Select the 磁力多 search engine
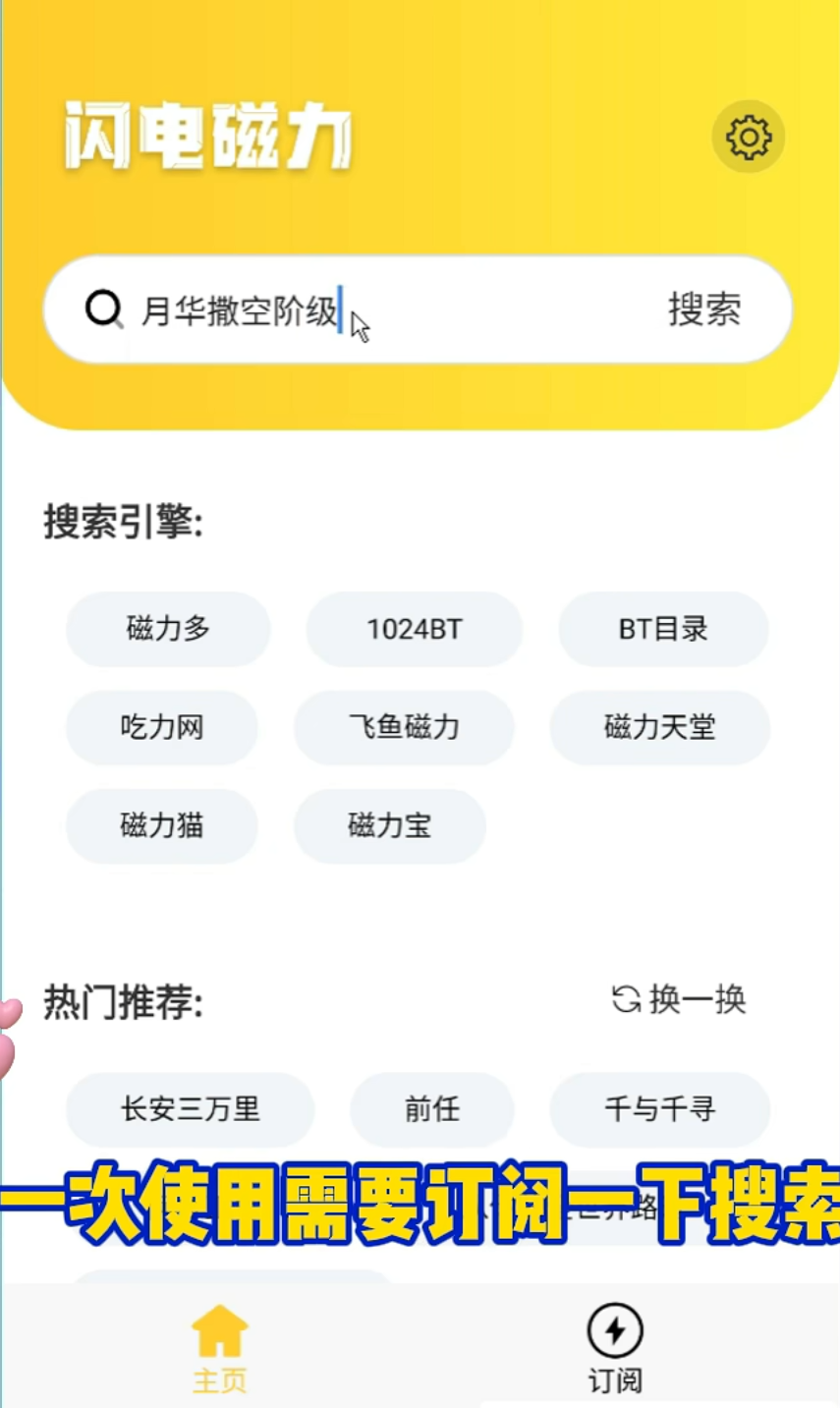Screen dimensions: 840x1408 pyautogui.click(x=168, y=629)
